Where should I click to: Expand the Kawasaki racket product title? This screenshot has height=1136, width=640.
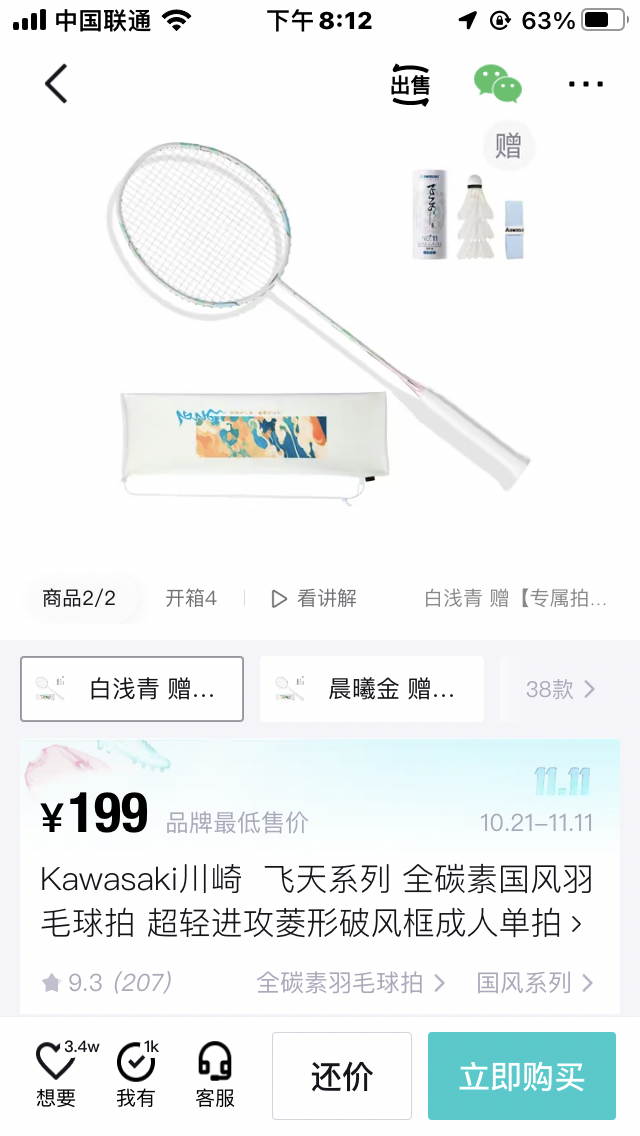click(316, 901)
